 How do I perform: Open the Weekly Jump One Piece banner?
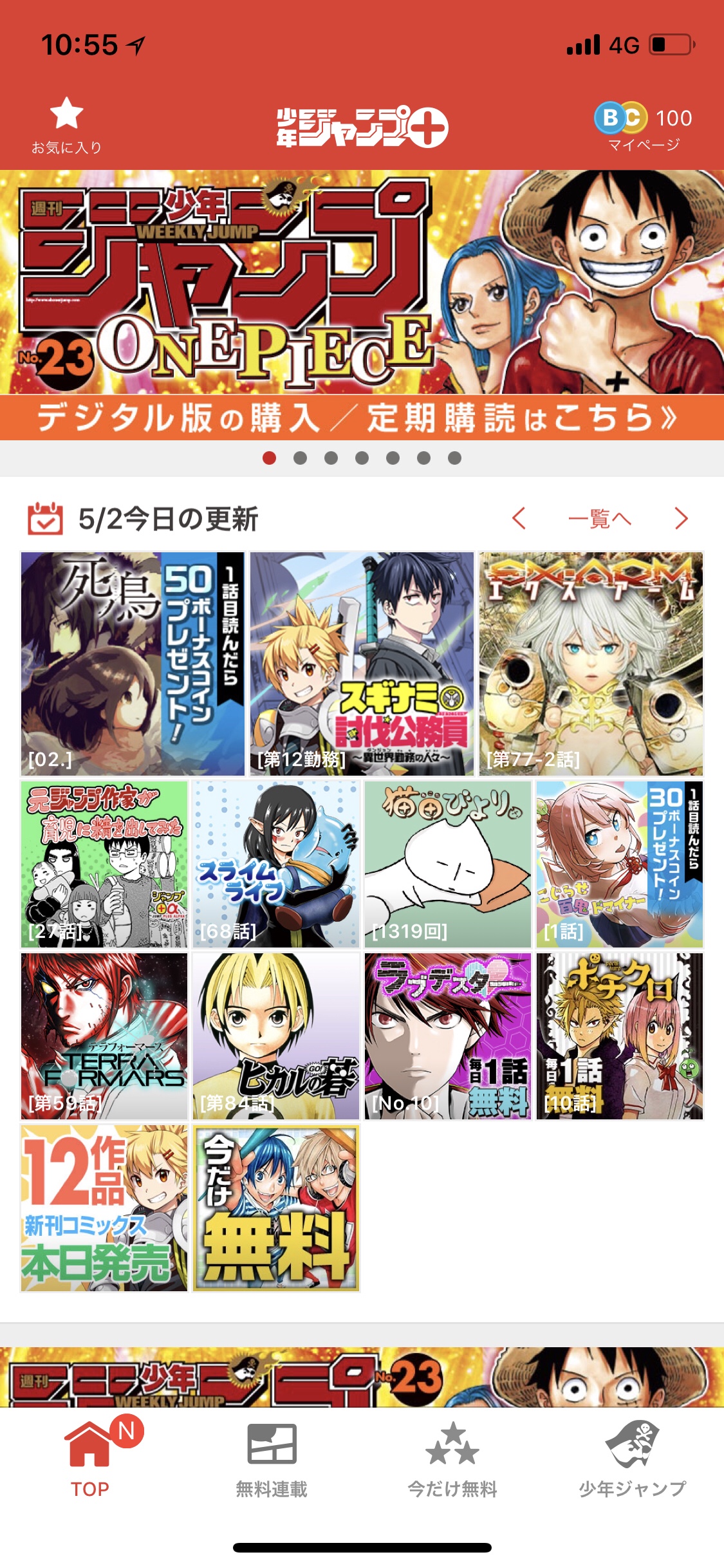click(362, 304)
